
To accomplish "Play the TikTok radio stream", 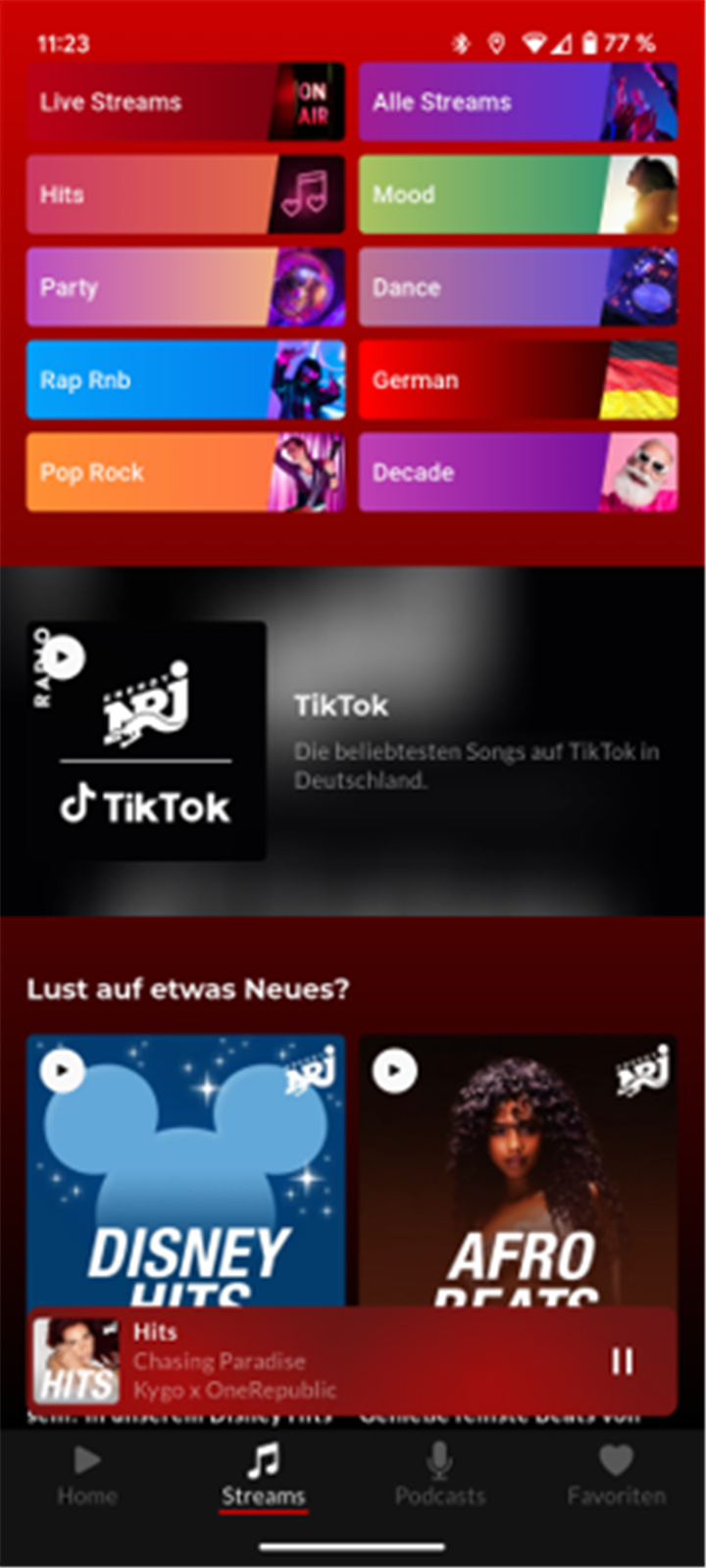I will tap(63, 657).
